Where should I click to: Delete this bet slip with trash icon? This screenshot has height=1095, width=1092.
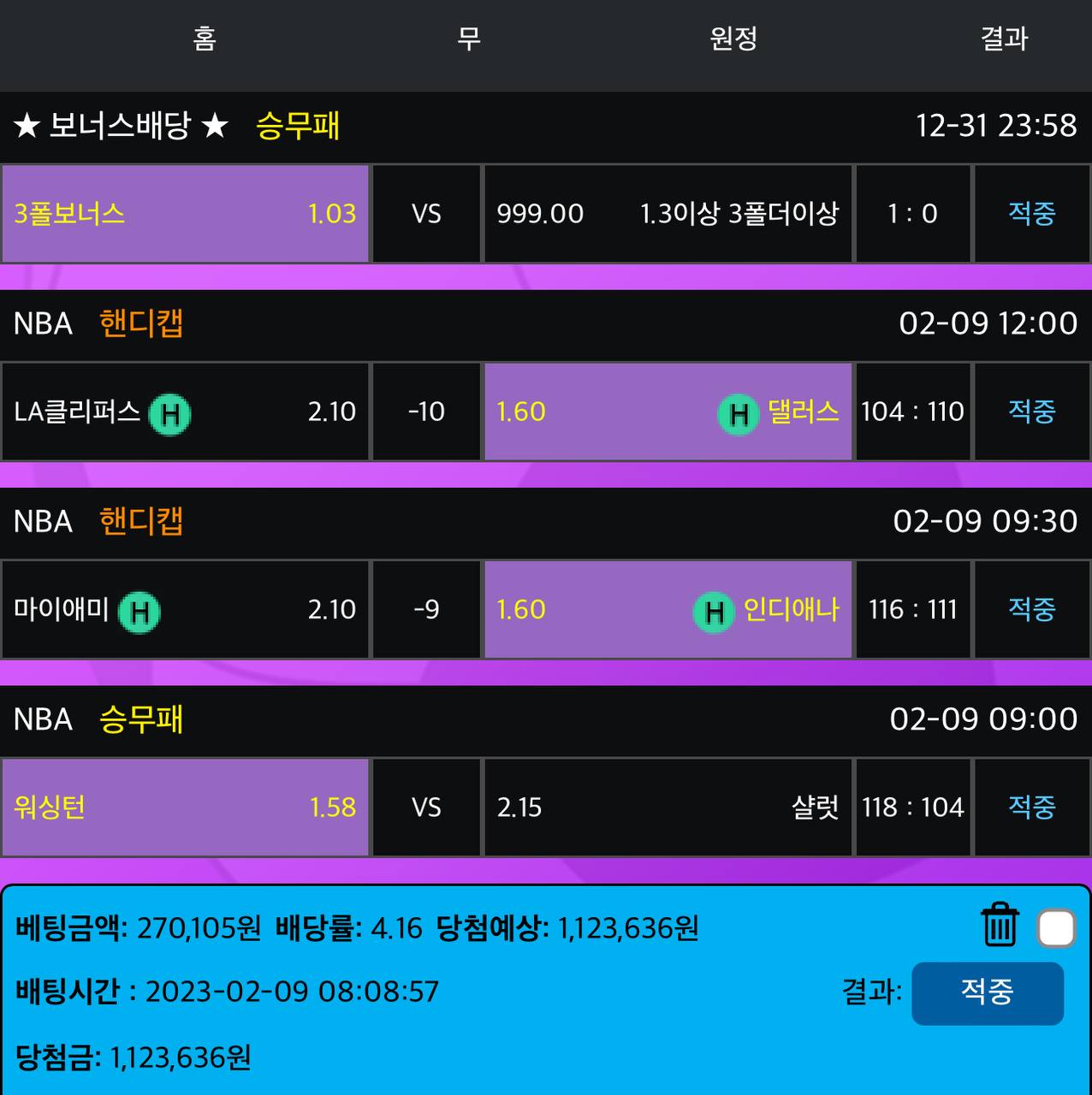pyautogui.click(x=999, y=926)
